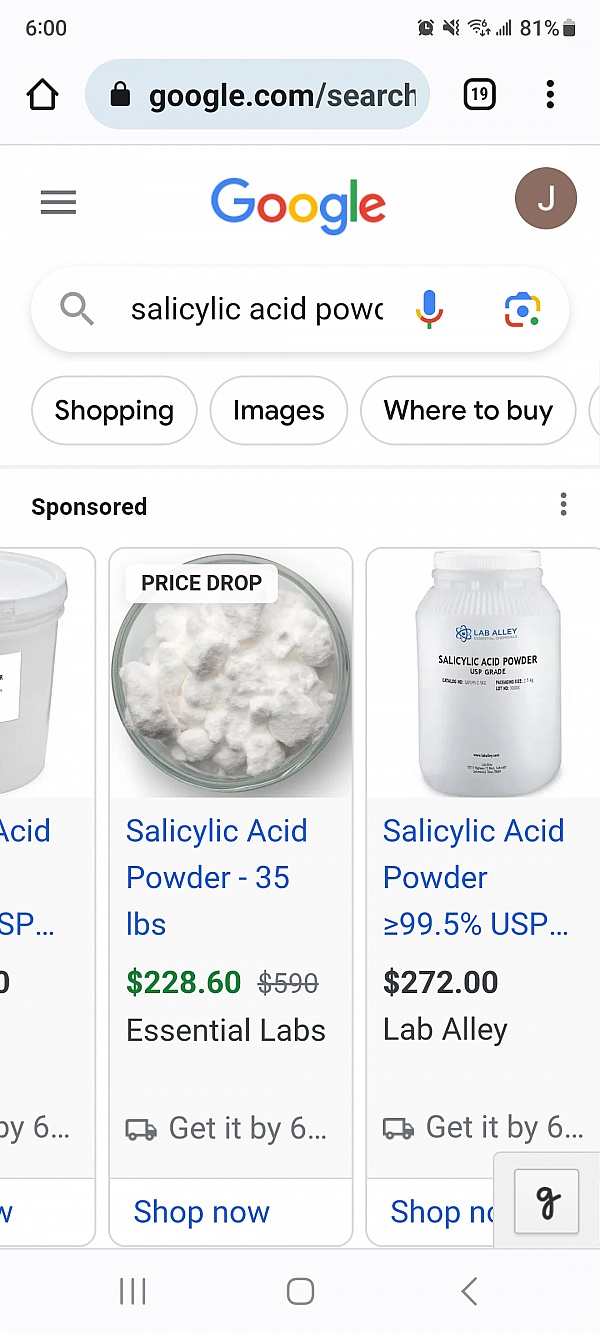Open the tab switcher showing 19 tabs

[480, 95]
